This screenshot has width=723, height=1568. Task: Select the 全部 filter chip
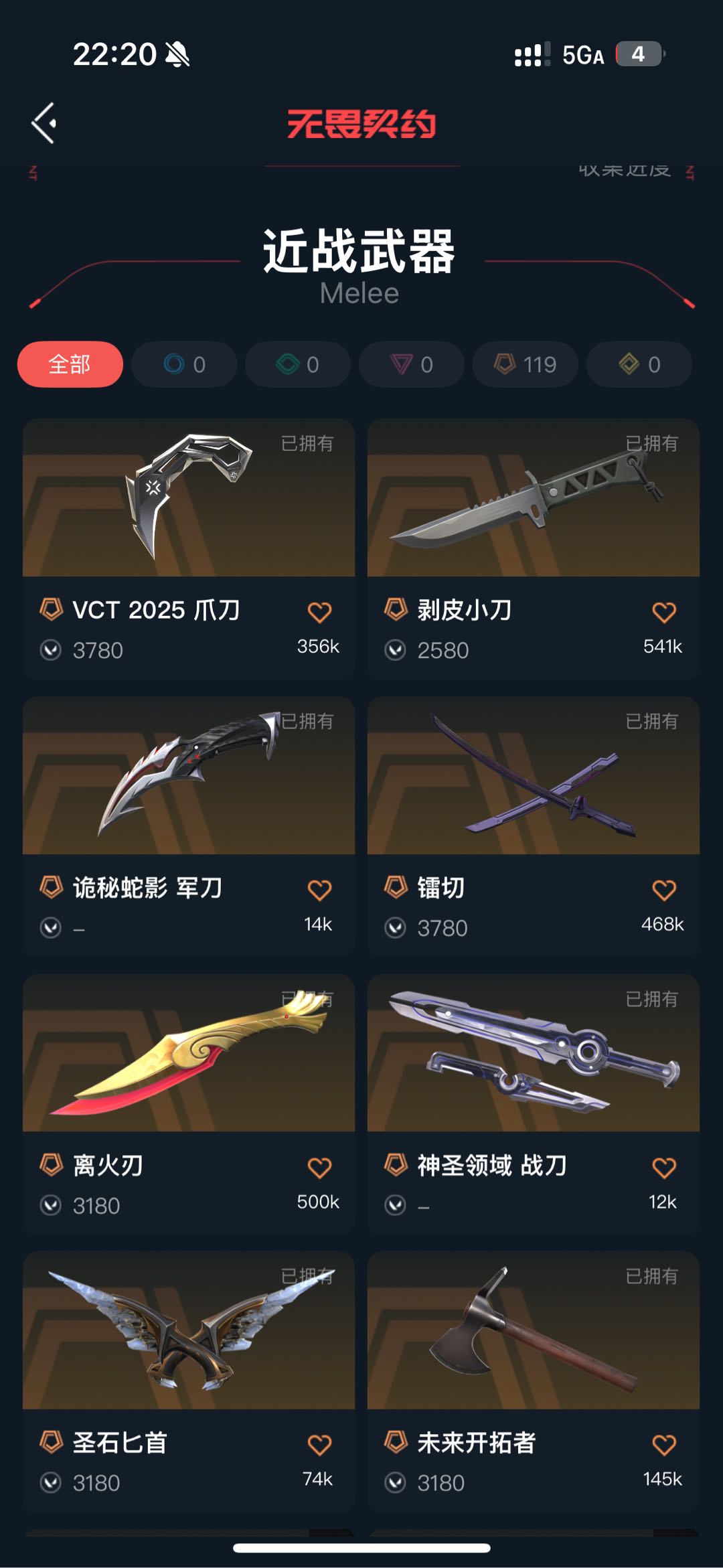pyautogui.click(x=70, y=364)
